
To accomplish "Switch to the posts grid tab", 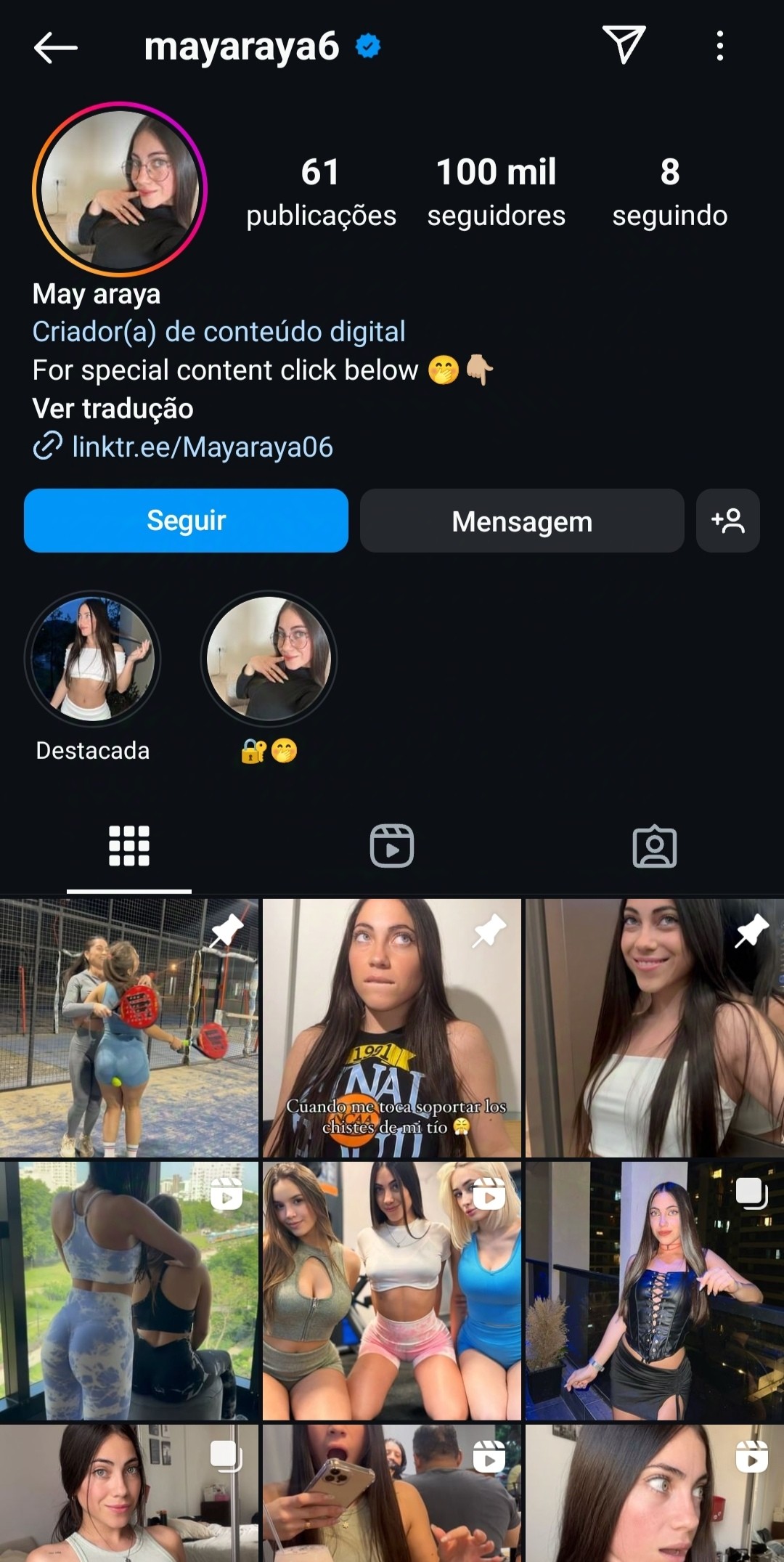I will point(129,846).
